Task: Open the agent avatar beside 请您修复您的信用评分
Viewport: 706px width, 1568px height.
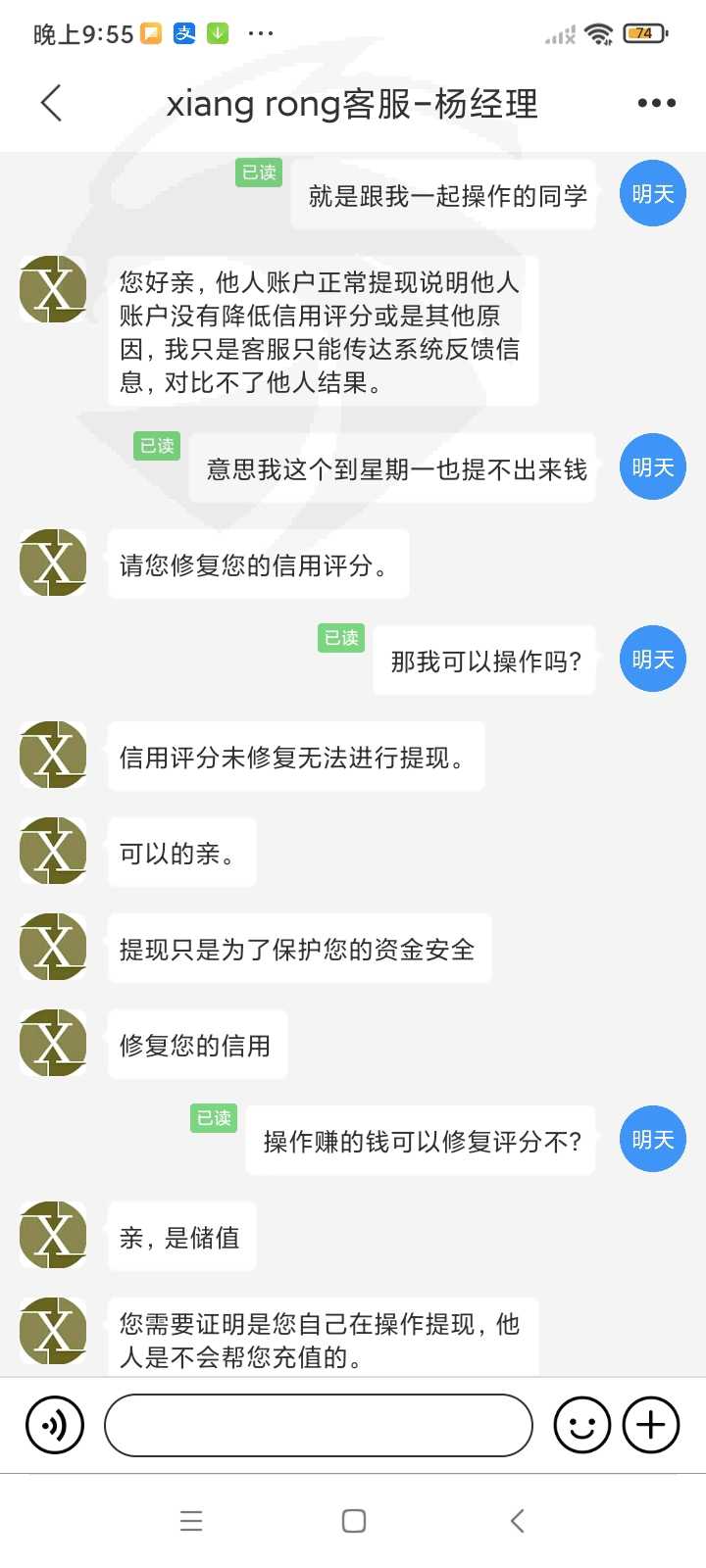Action: click(x=54, y=563)
